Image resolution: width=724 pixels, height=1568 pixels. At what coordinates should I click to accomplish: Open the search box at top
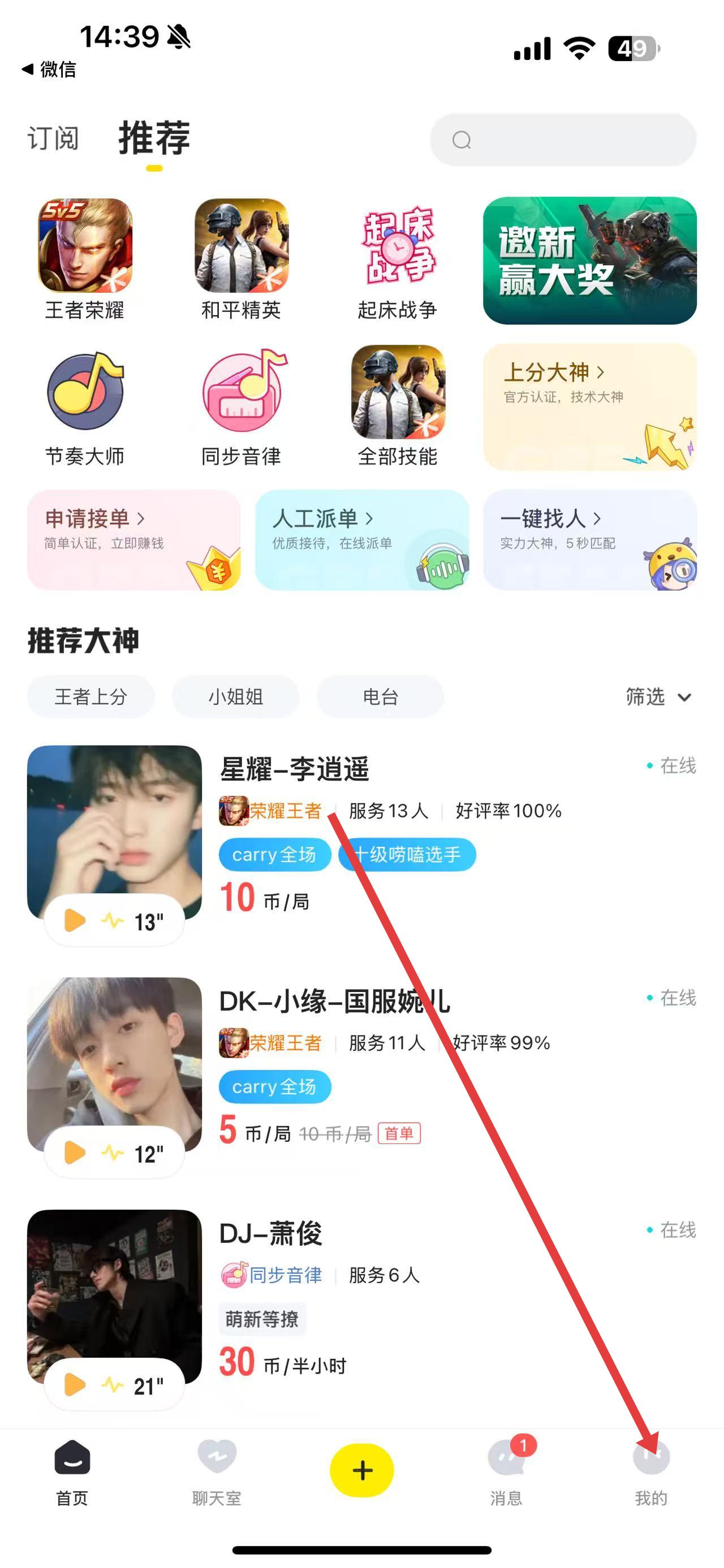(x=563, y=140)
